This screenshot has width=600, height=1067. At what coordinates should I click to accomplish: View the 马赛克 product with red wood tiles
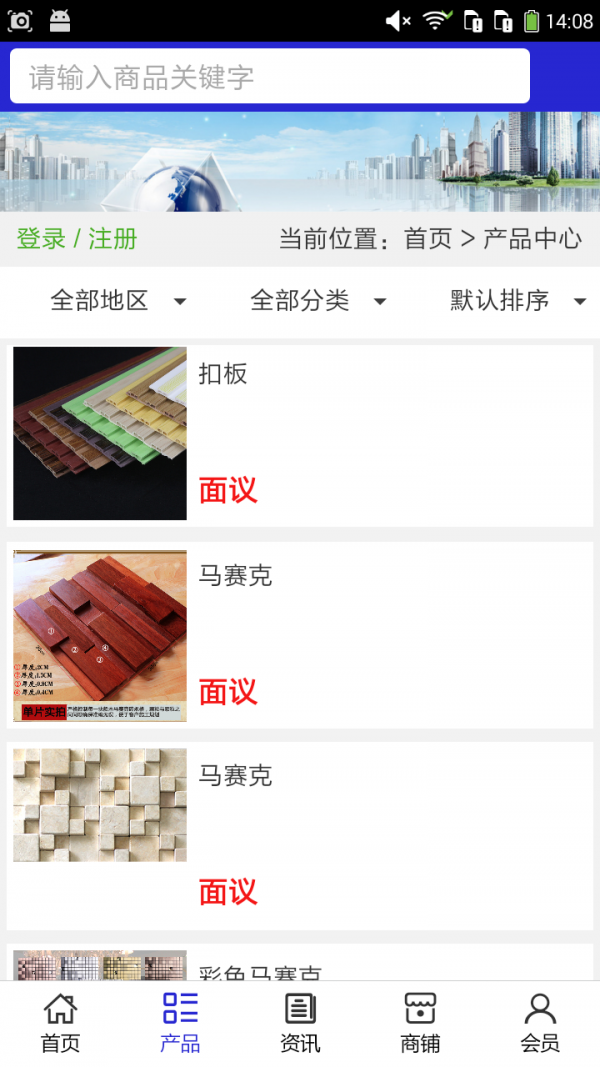coord(300,635)
